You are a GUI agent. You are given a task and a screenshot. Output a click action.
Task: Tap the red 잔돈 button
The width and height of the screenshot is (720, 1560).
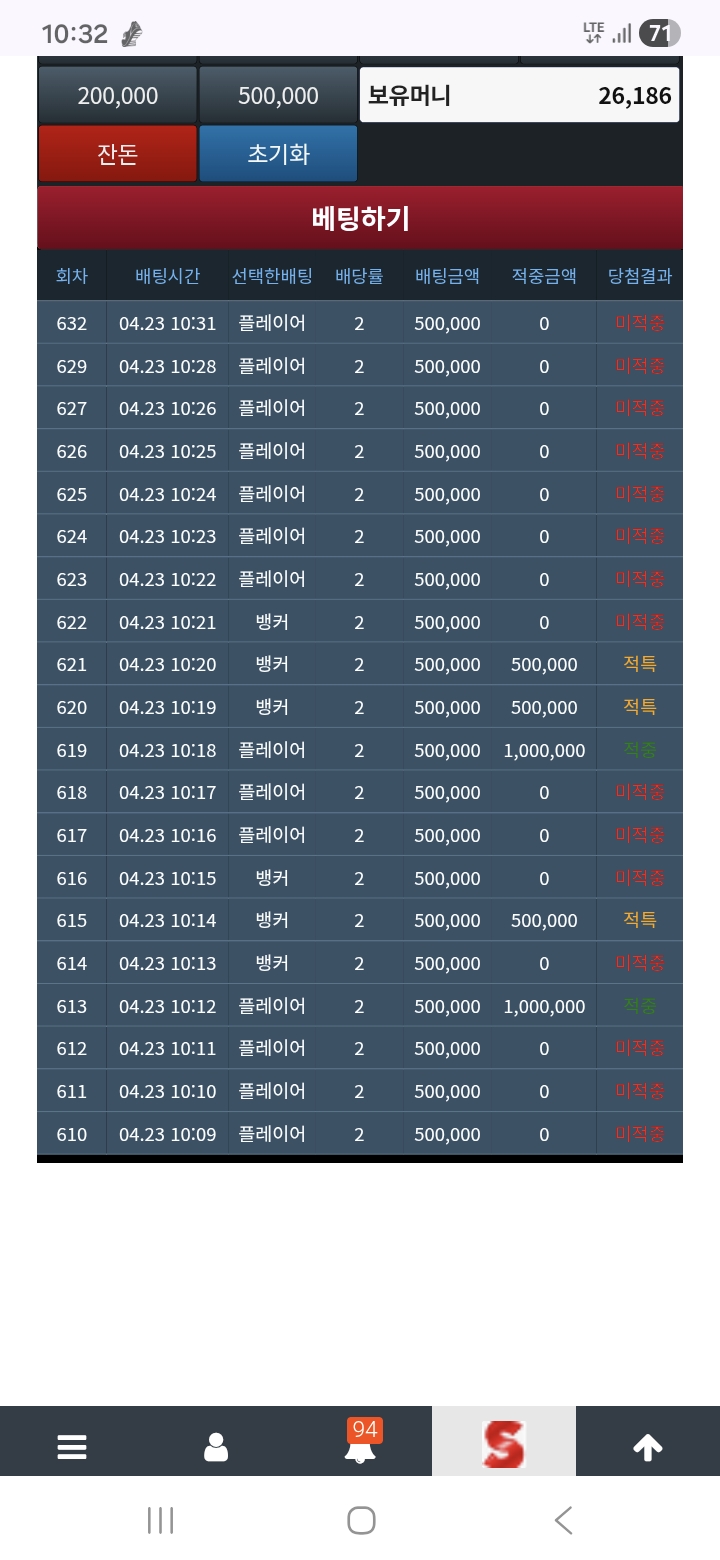coord(118,154)
